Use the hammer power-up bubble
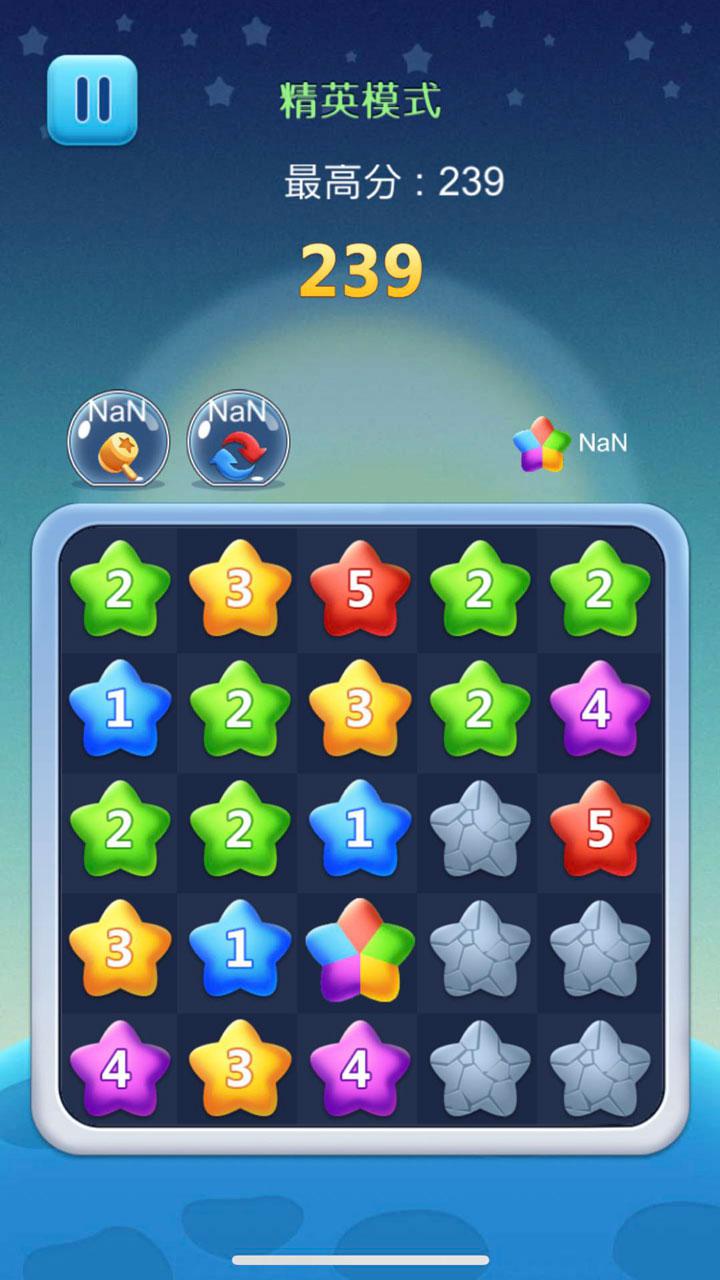The height and width of the screenshot is (1280, 720). tap(118, 439)
